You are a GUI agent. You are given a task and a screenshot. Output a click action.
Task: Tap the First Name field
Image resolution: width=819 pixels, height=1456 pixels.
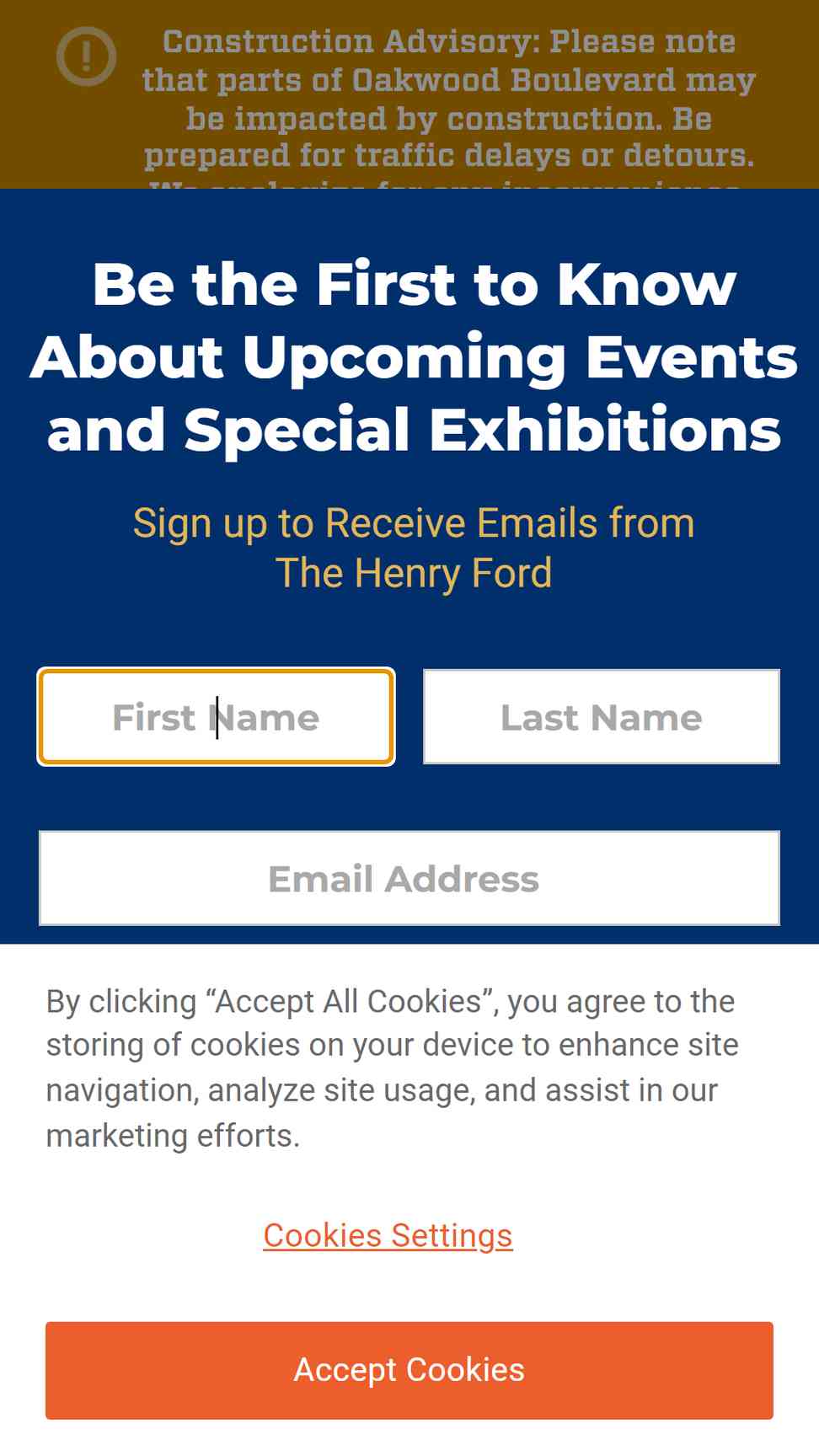click(x=216, y=717)
